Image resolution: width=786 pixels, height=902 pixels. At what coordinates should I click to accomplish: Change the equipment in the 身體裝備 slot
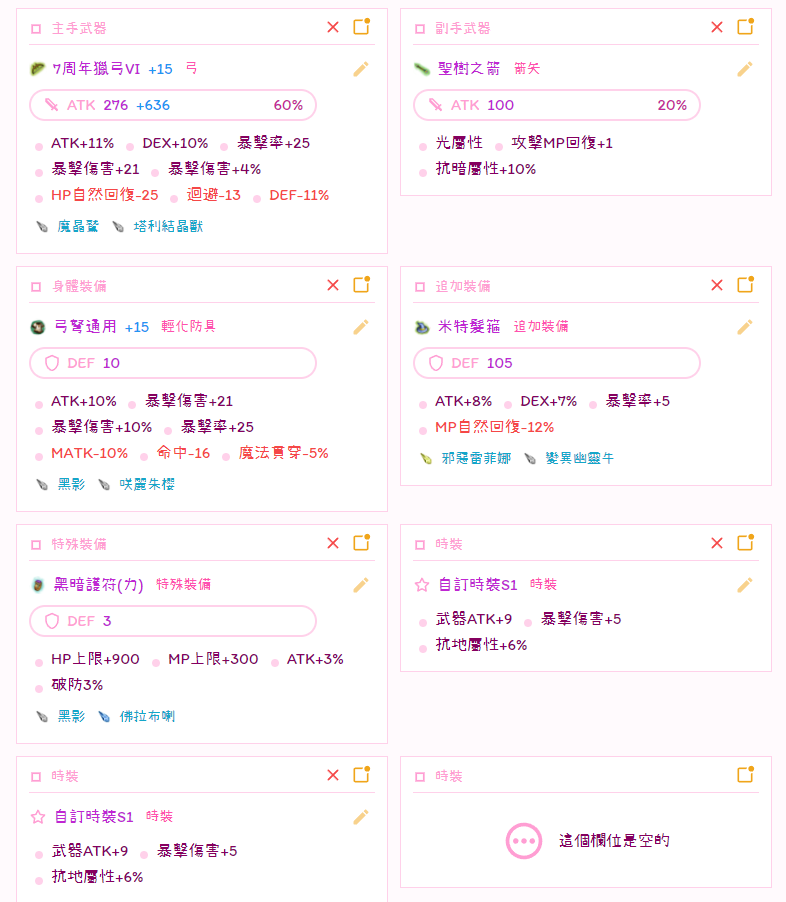click(x=361, y=285)
